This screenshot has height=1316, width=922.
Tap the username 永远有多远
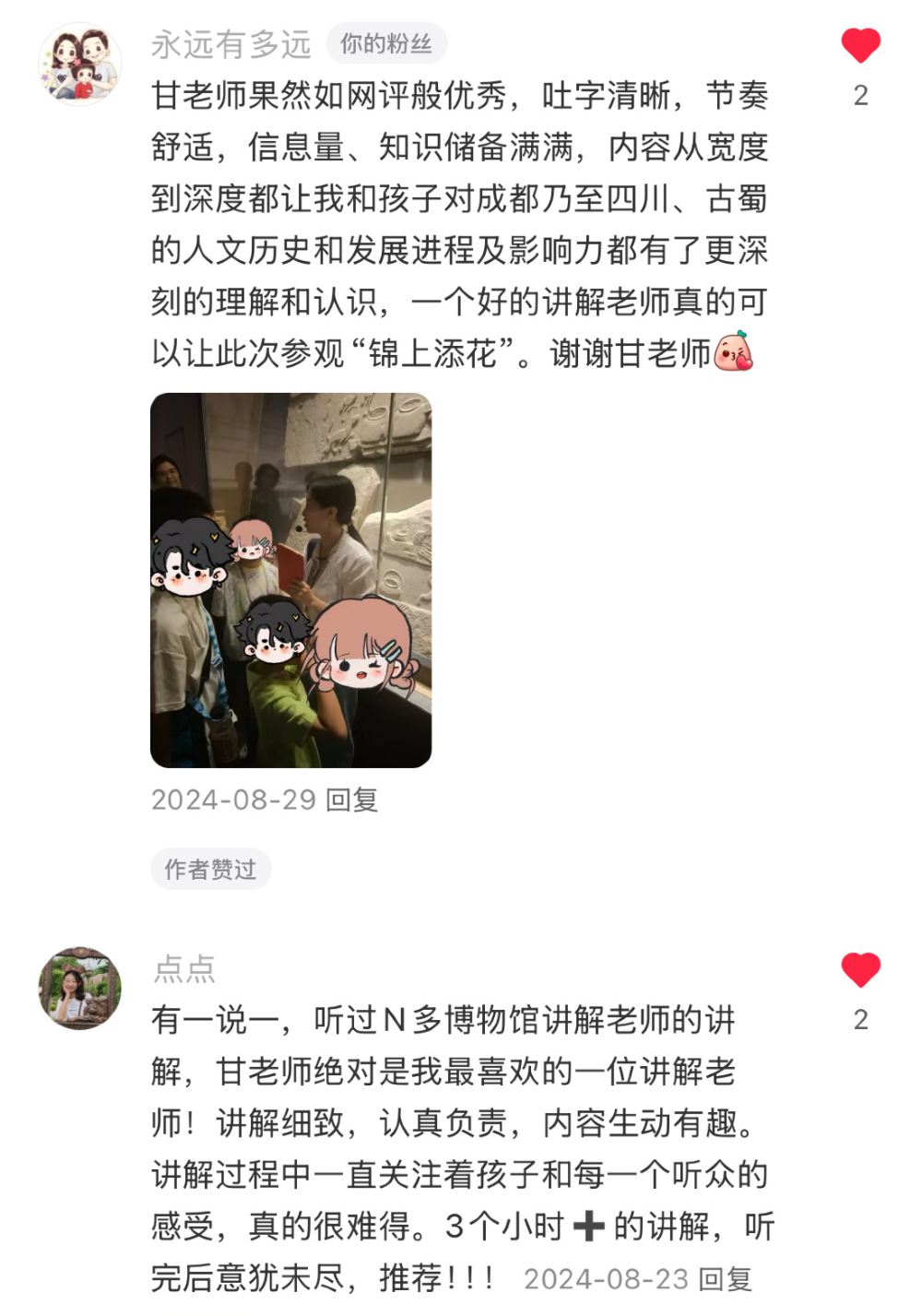231,43
